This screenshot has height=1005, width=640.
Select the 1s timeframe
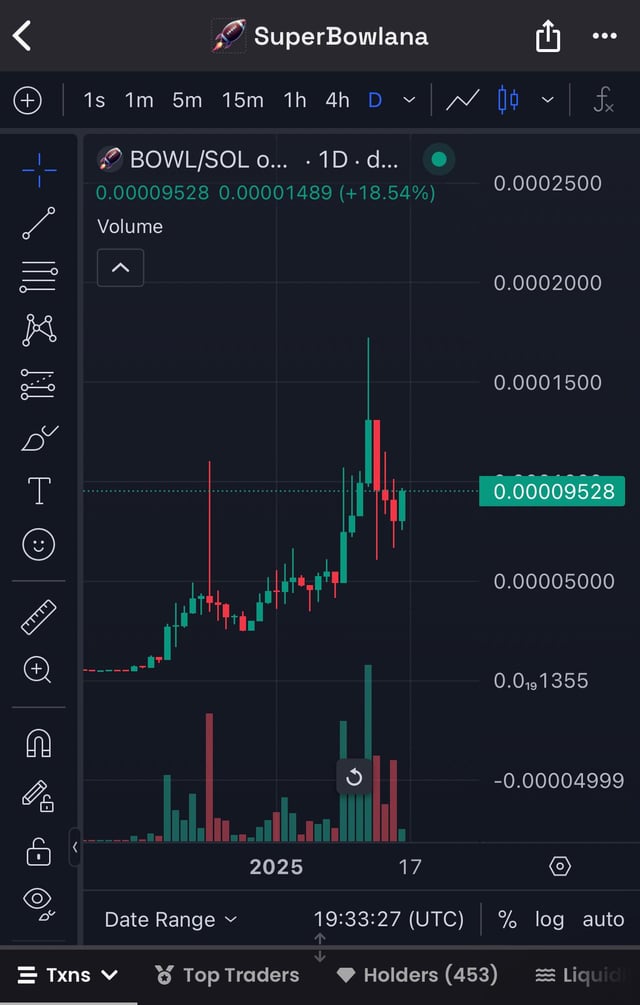(94, 100)
